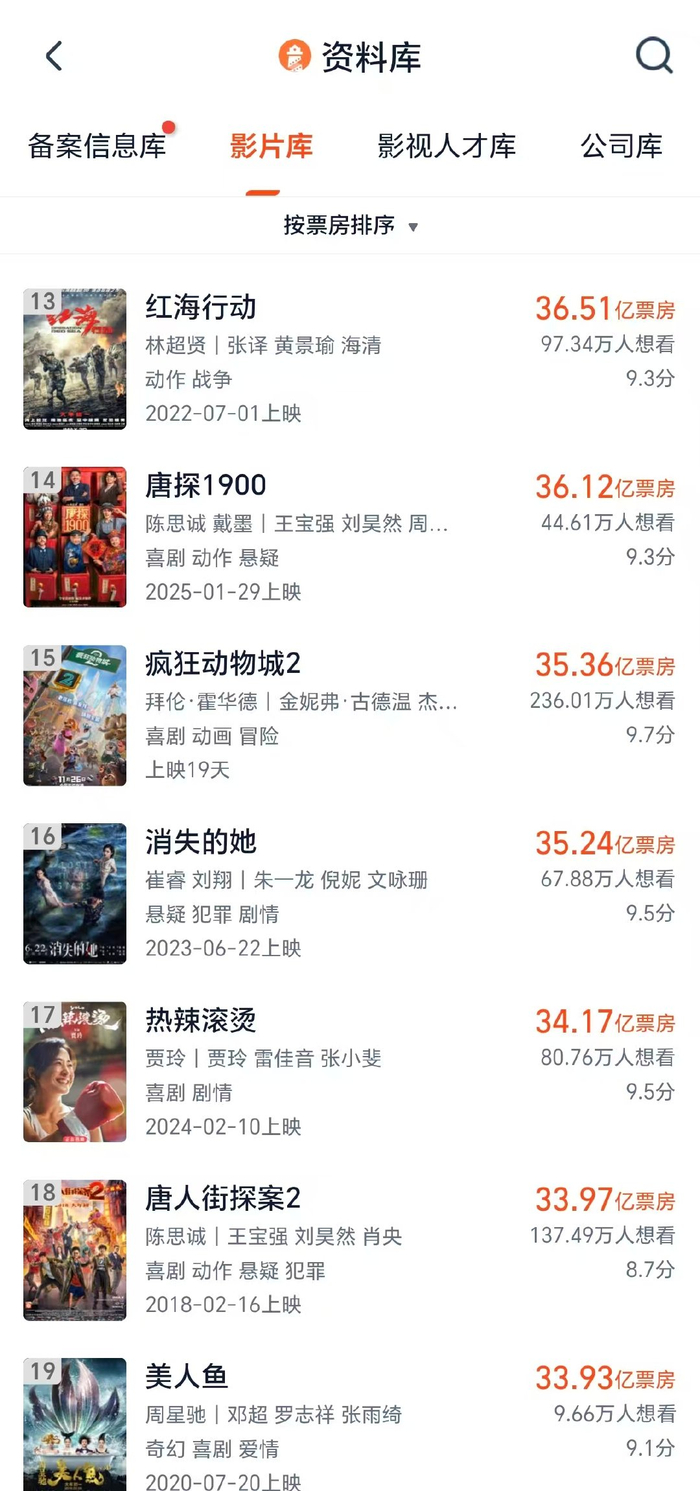Viewport: 700px width, 1491px height.
Task: Go back using the top-left arrow
Action: 54,56
